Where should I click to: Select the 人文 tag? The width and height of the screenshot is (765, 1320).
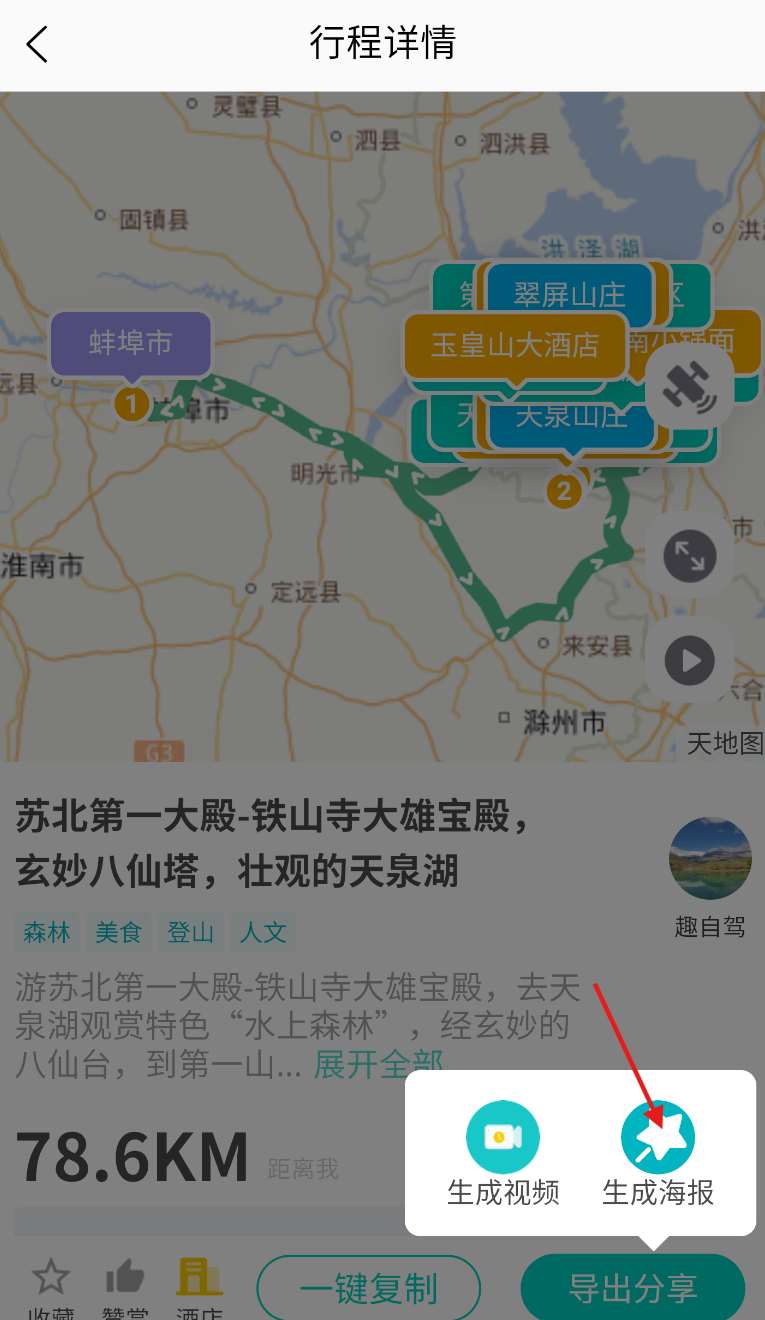point(263,933)
